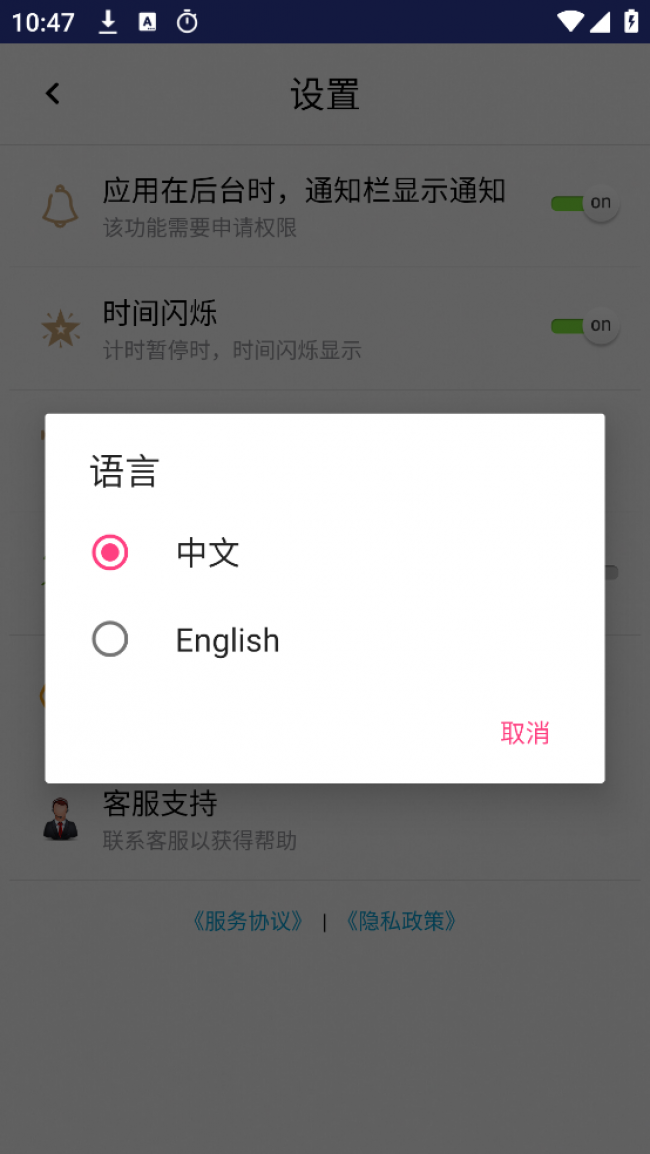This screenshot has height=1154, width=650.
Task: Dismiss the dialog with 取消
Action: (x=524, y=733)
